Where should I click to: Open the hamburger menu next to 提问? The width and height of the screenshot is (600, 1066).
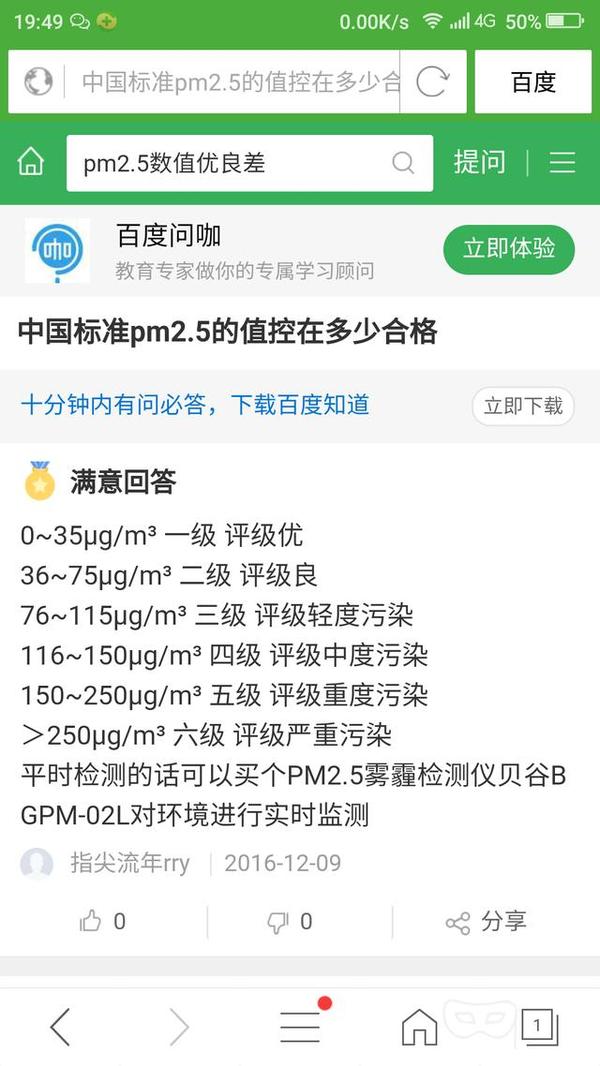click(563, 162)
